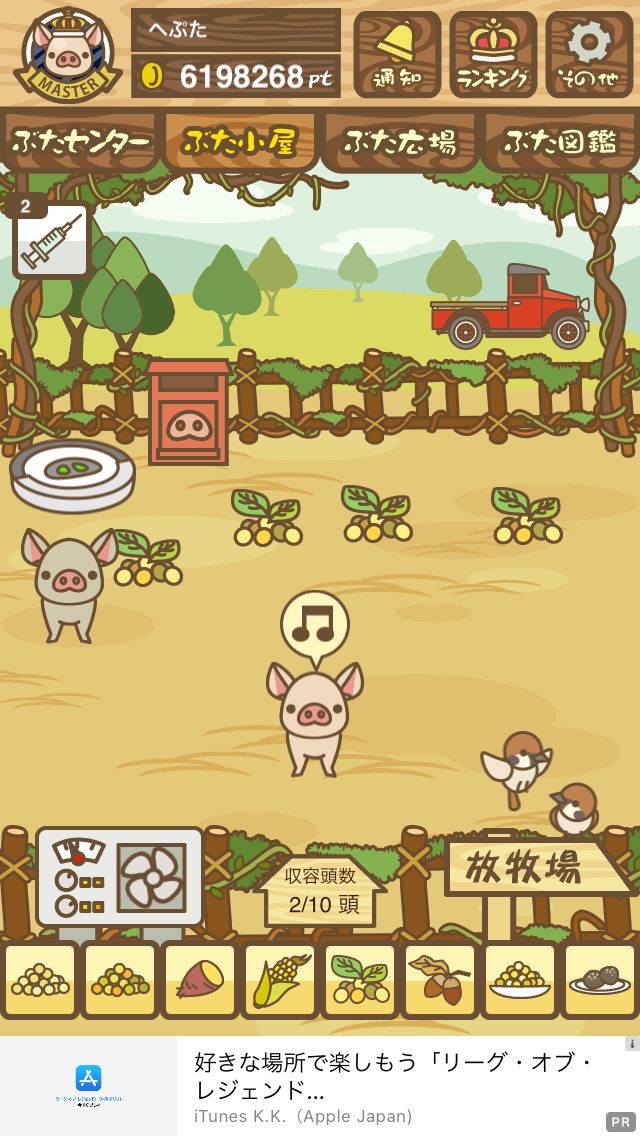Open the air conditioner control panel
The width and height of the screenshot is (640, 1136).
coord(120,878)
